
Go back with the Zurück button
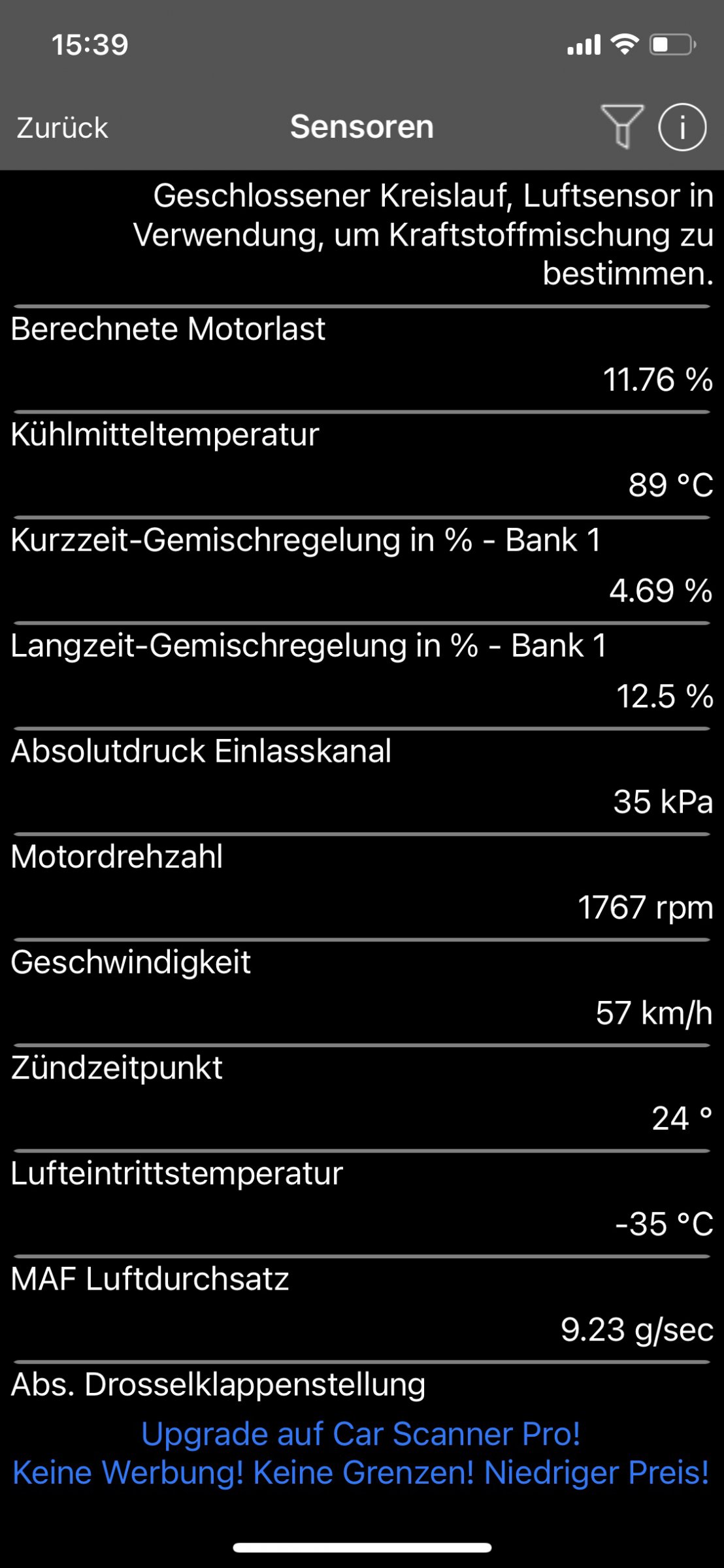pyautogui.click(x=62, y=127)
